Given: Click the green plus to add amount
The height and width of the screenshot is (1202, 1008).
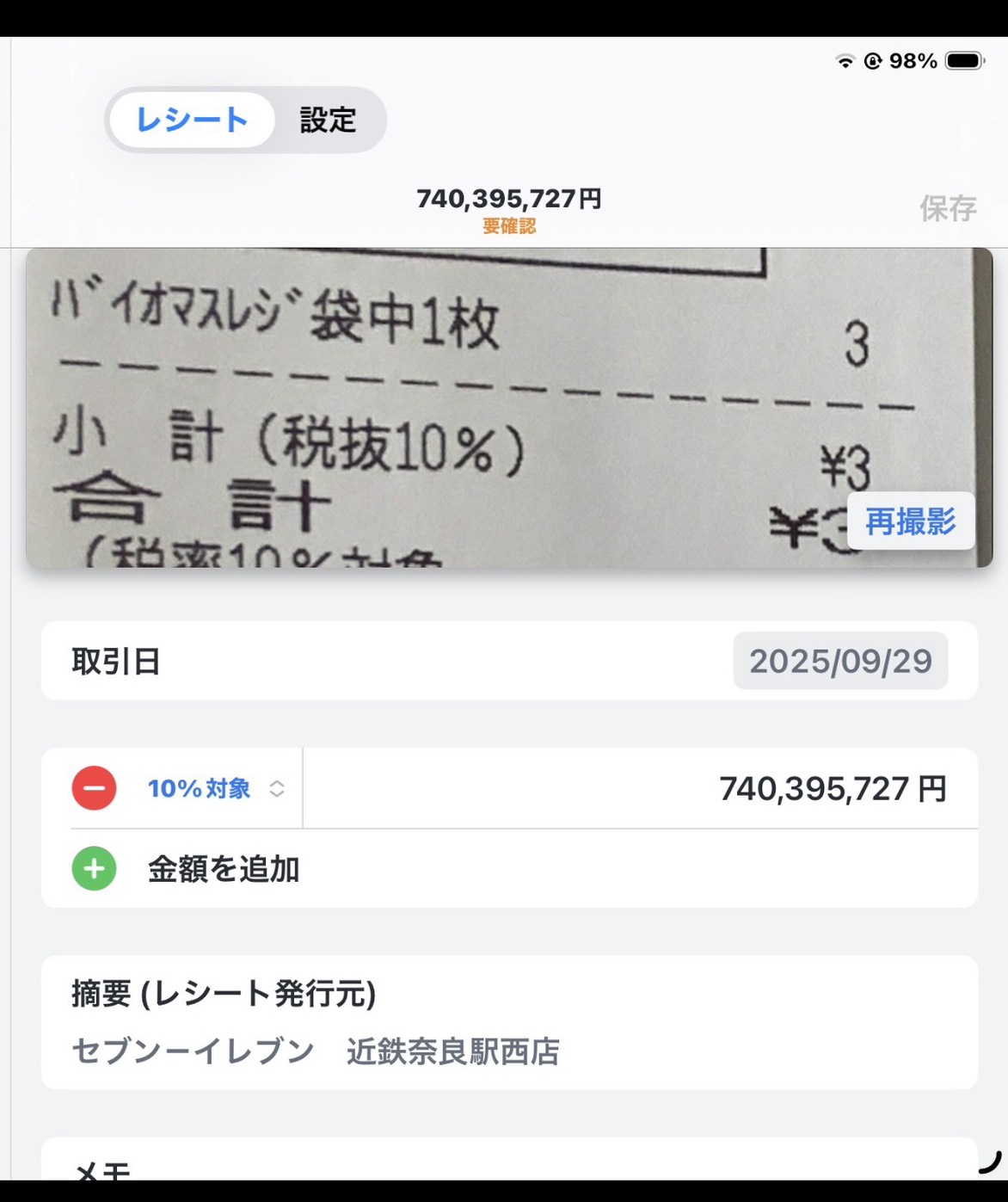Looking at the screenshot, I should coord(93,869).
